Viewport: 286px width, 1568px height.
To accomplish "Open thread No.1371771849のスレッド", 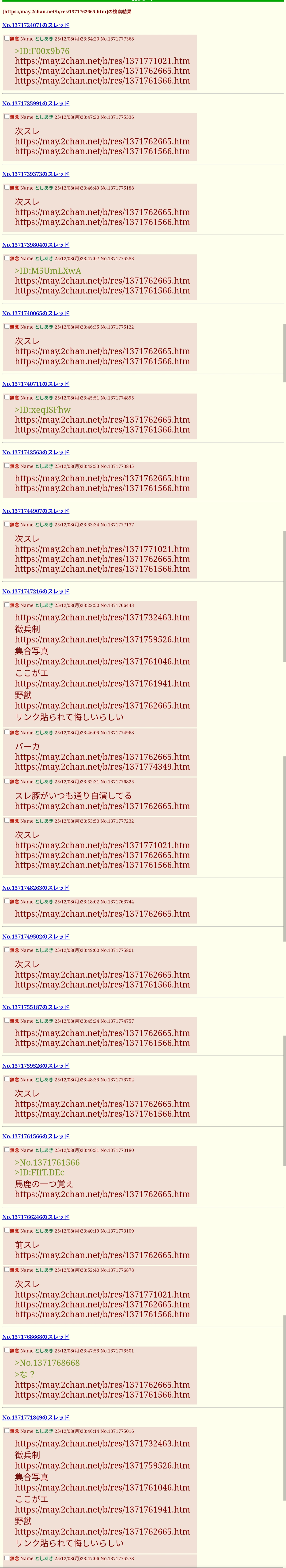I will (x=35, y=1418).
